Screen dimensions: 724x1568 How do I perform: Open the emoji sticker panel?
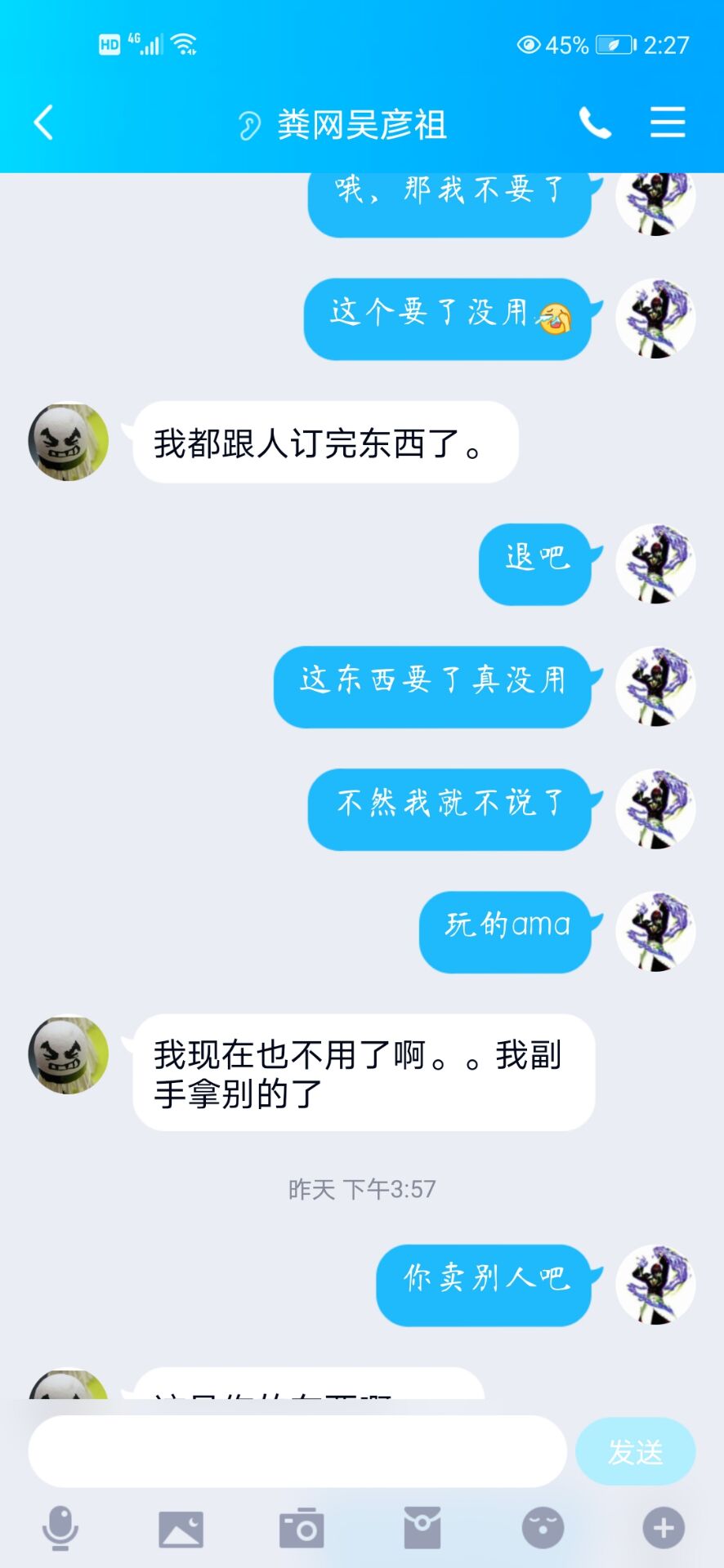(543, 1528)
